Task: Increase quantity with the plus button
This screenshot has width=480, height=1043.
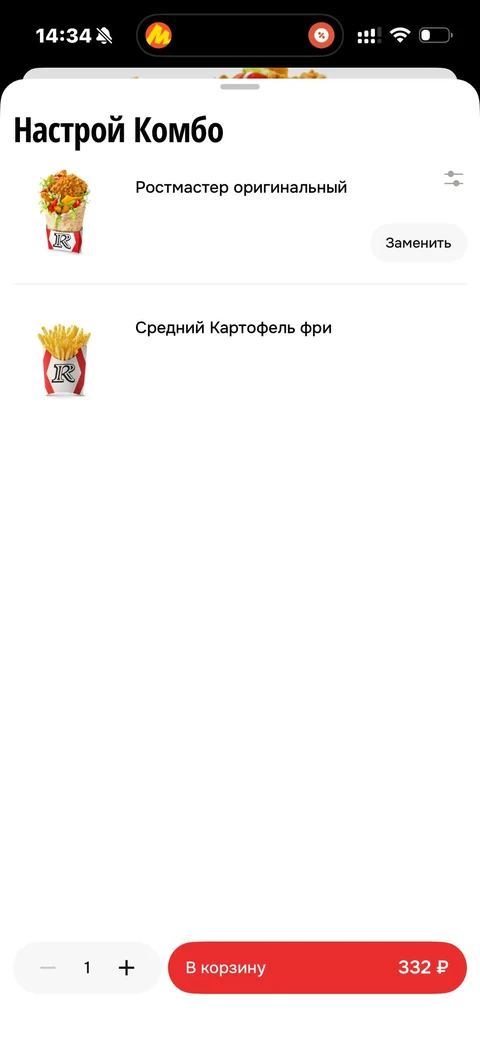Action: tap(126, 967)
